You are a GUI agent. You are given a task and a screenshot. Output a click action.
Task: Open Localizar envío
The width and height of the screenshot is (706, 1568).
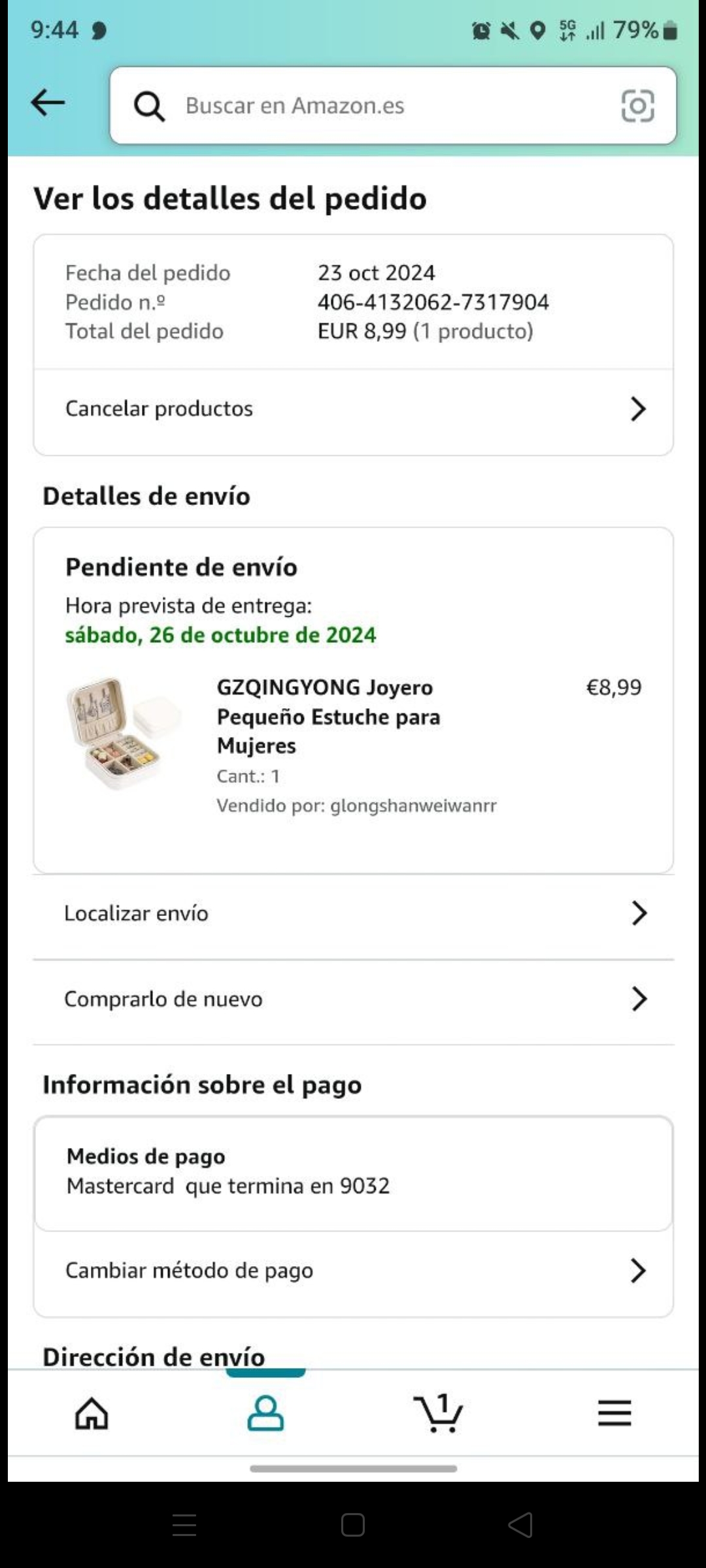pyautogui.click(x=353, y=913)
